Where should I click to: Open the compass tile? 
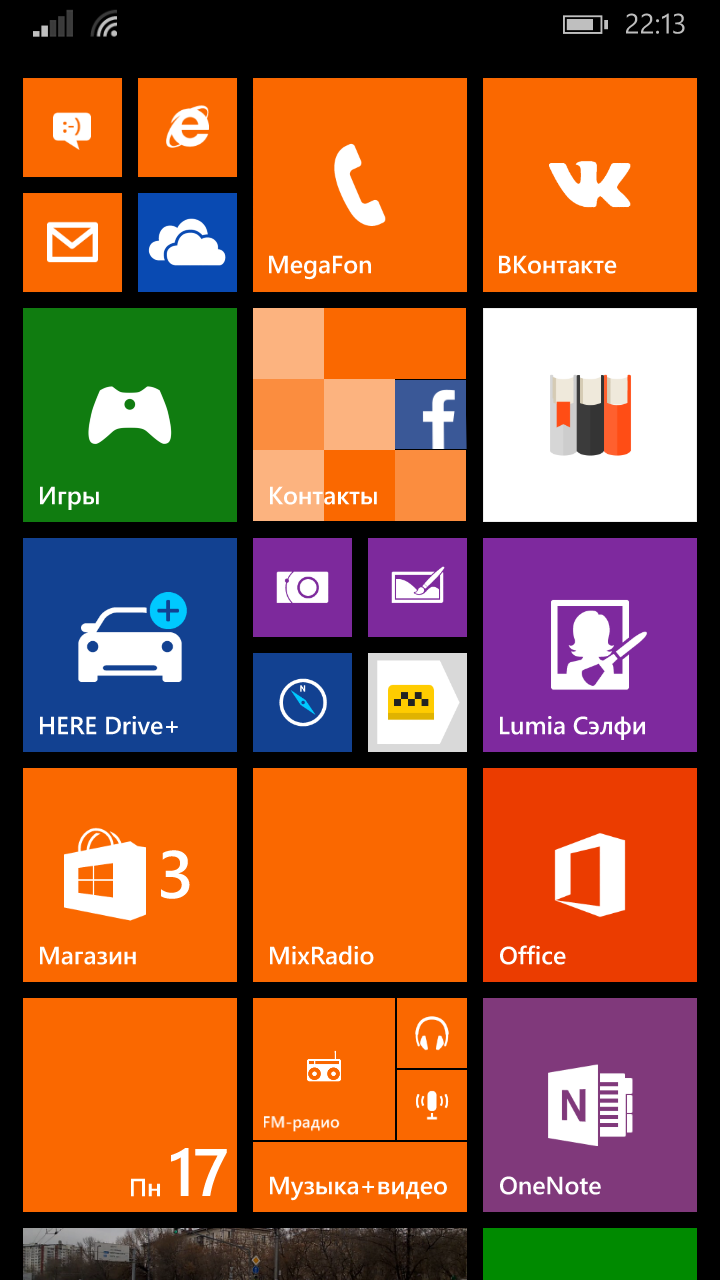(x=302, y=702)
